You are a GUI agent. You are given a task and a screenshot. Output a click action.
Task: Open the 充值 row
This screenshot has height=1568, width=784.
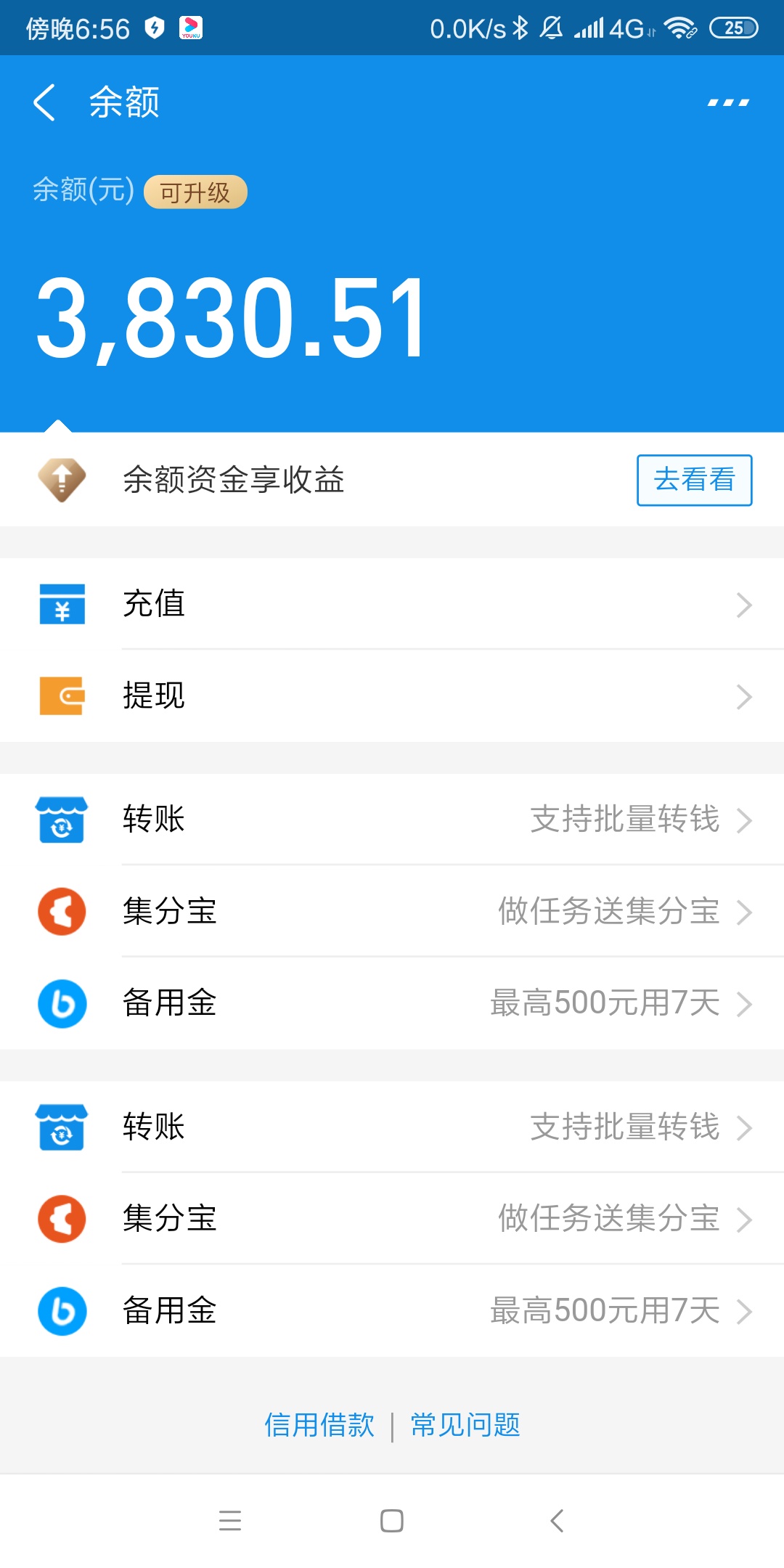click(x=392, y=604)
